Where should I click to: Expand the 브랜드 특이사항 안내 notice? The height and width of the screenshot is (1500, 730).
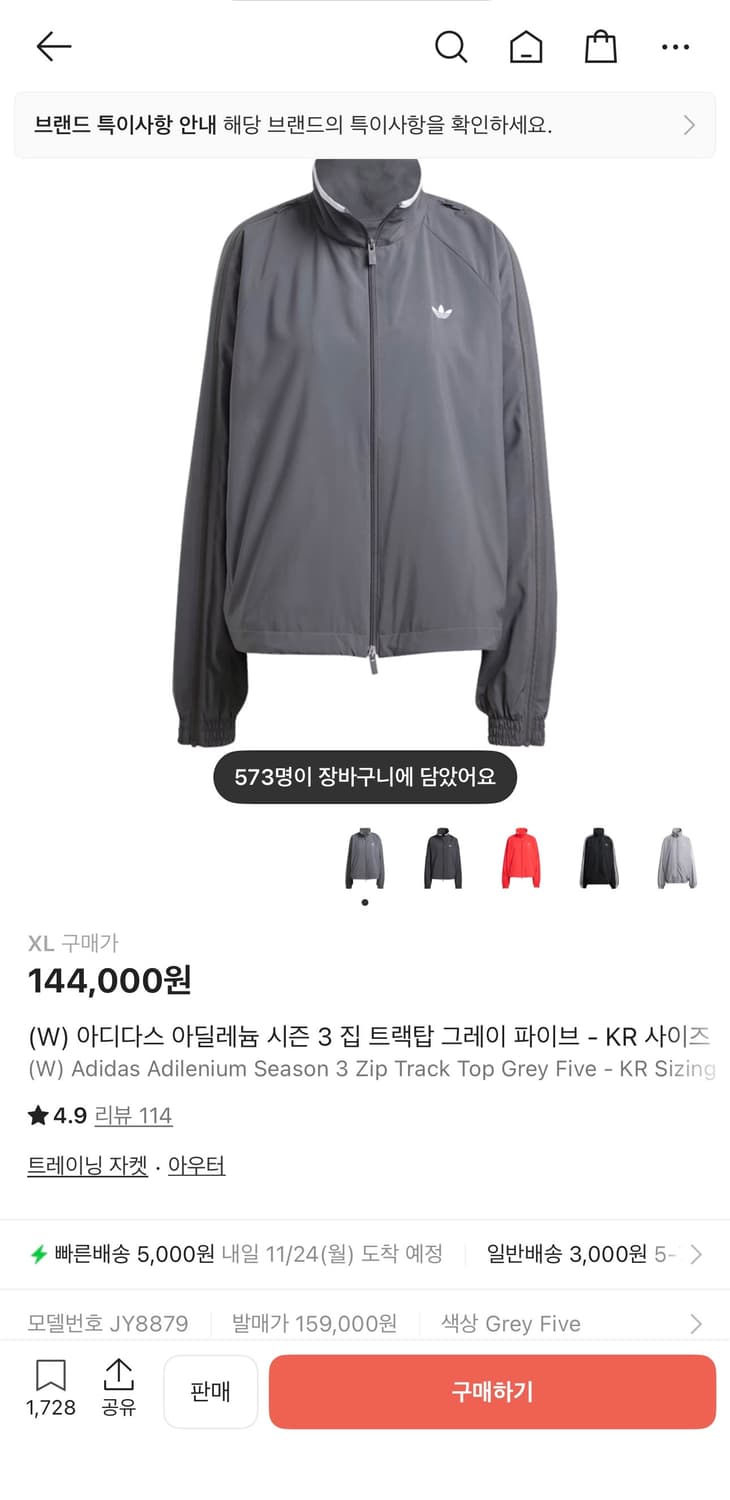pos(365,124)
